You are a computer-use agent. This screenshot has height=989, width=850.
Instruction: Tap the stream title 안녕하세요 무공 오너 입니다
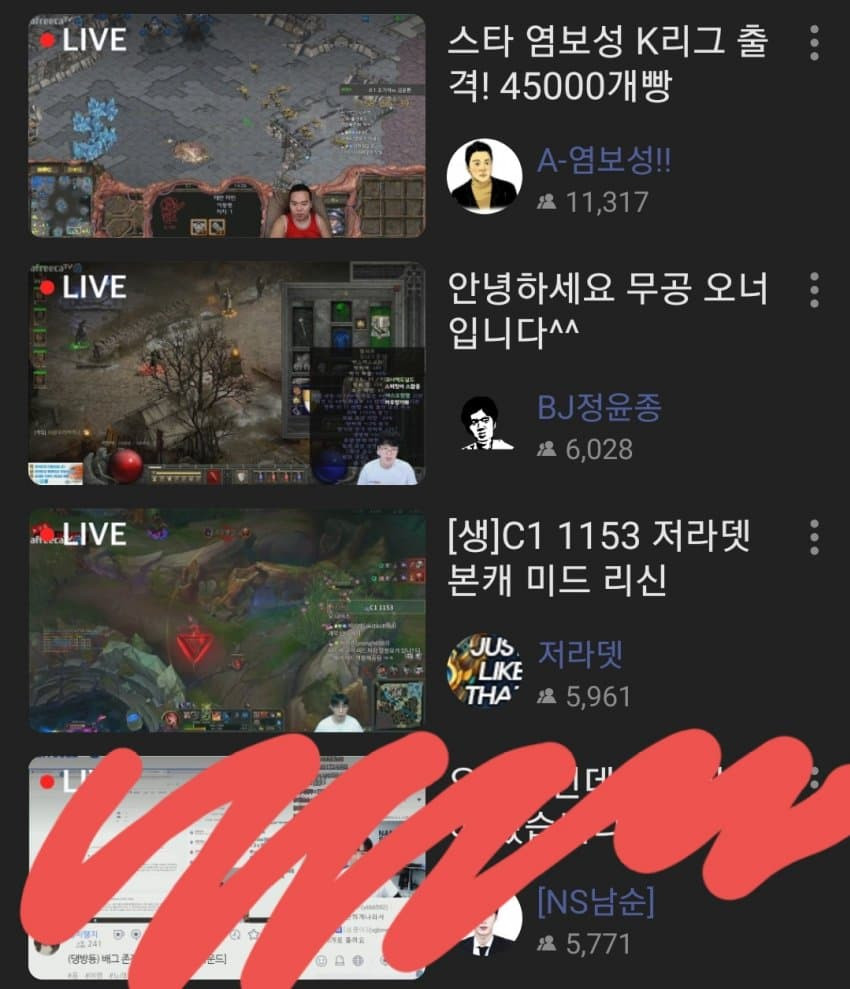tap(610, 312)
